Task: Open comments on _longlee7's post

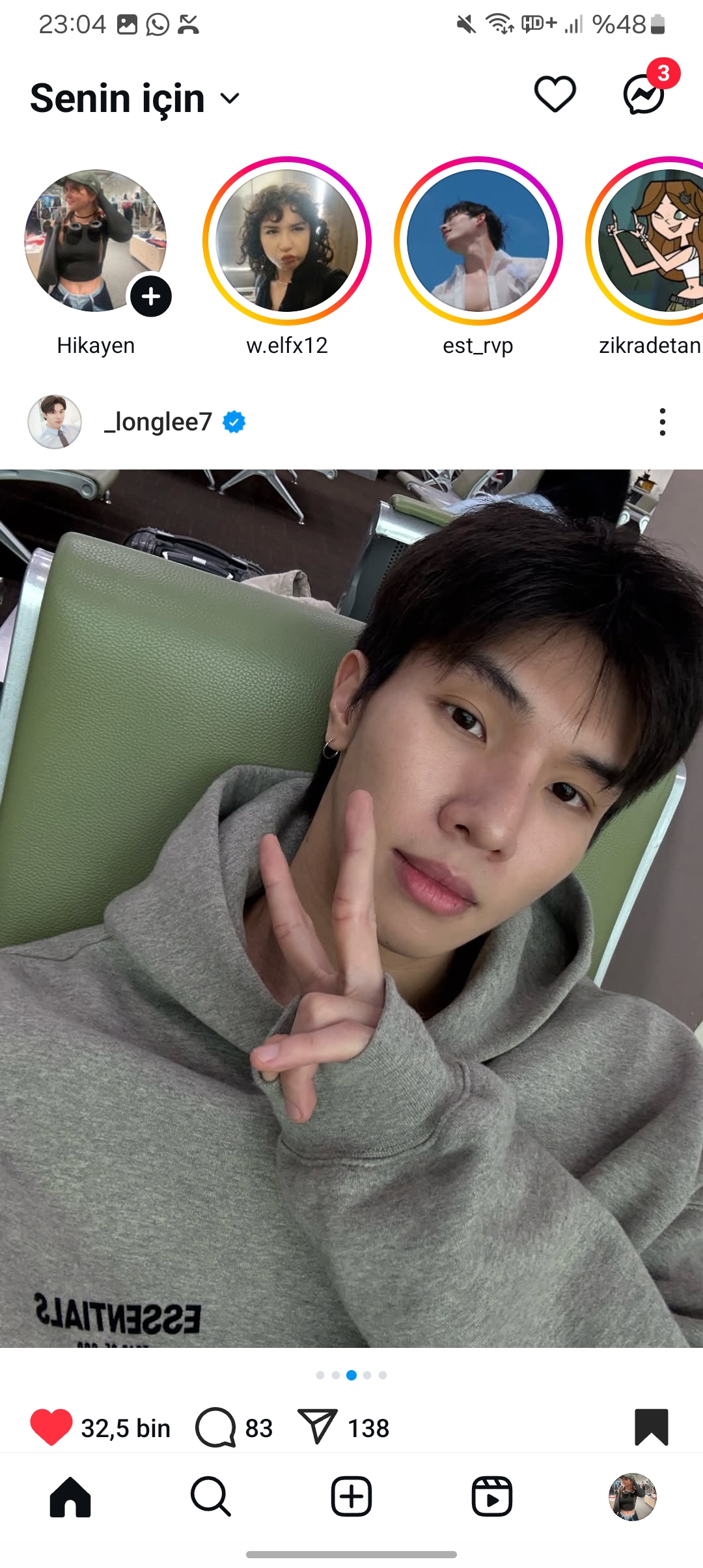Action: click(x=215, y=1427)
